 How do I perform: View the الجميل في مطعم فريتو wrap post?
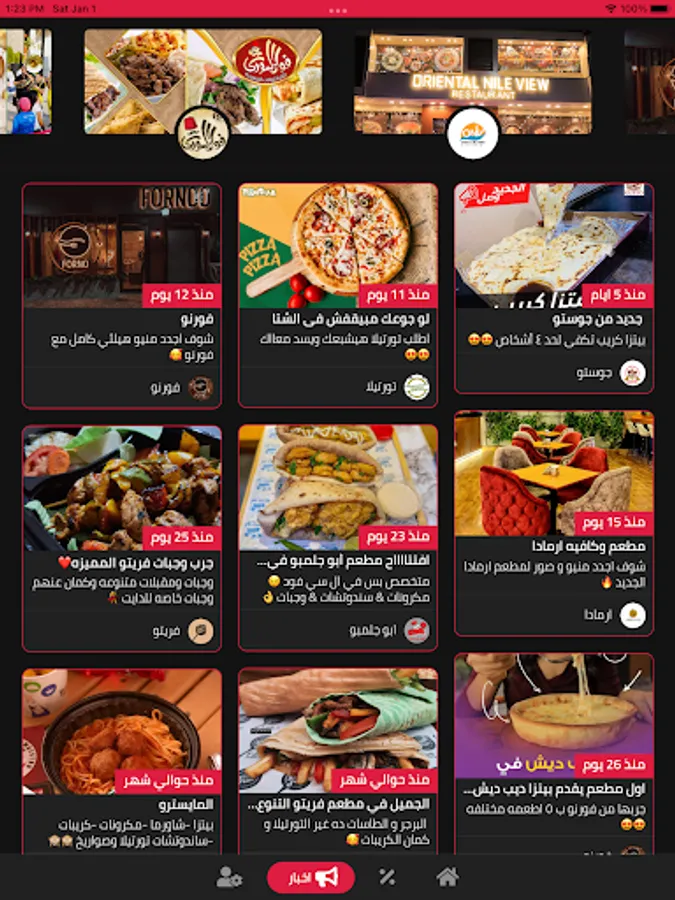click(338, 761)
